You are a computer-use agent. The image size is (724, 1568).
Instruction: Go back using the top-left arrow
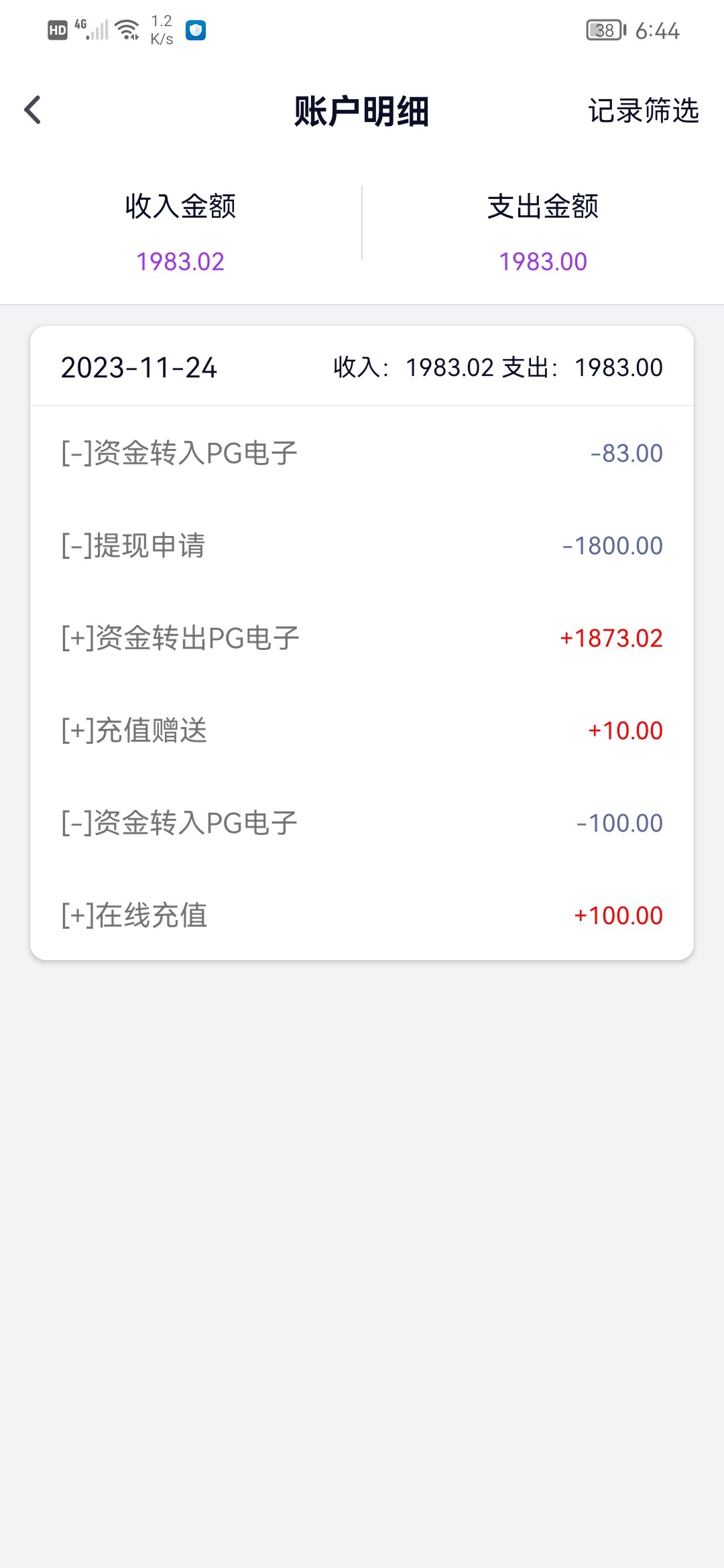[33, 111]
